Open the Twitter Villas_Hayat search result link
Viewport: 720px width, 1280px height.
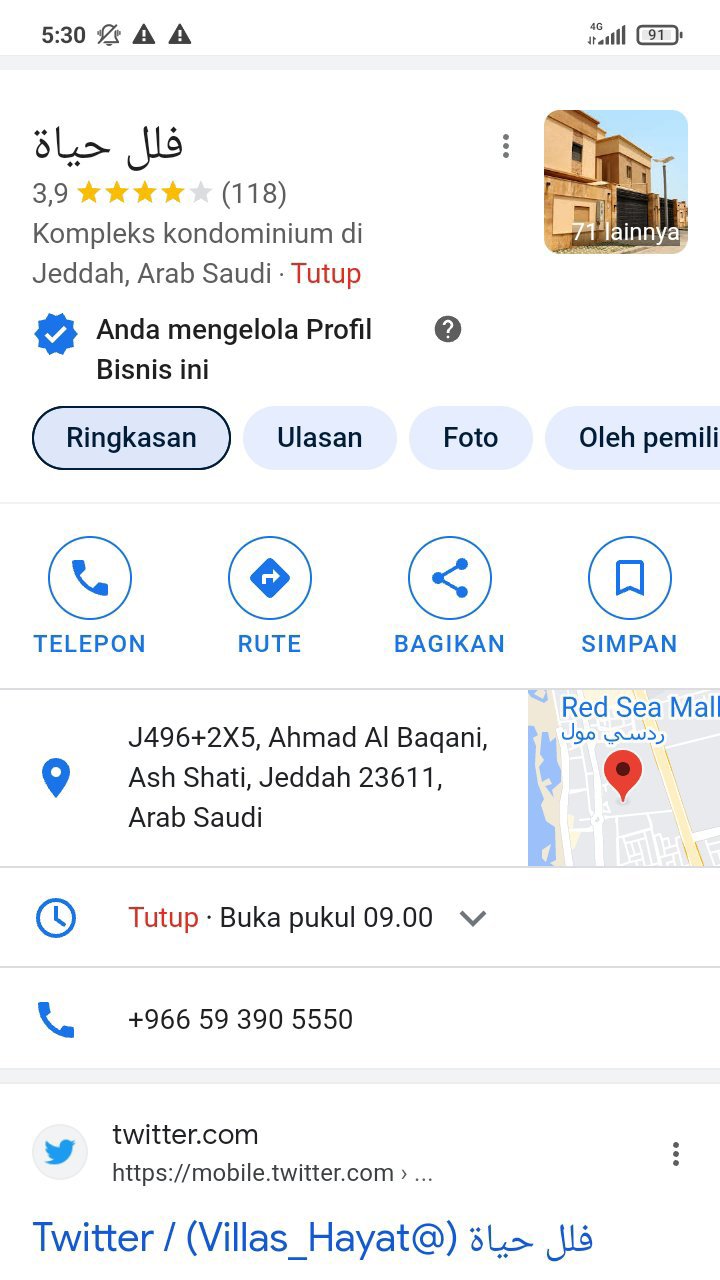[x=312, y=1238]
